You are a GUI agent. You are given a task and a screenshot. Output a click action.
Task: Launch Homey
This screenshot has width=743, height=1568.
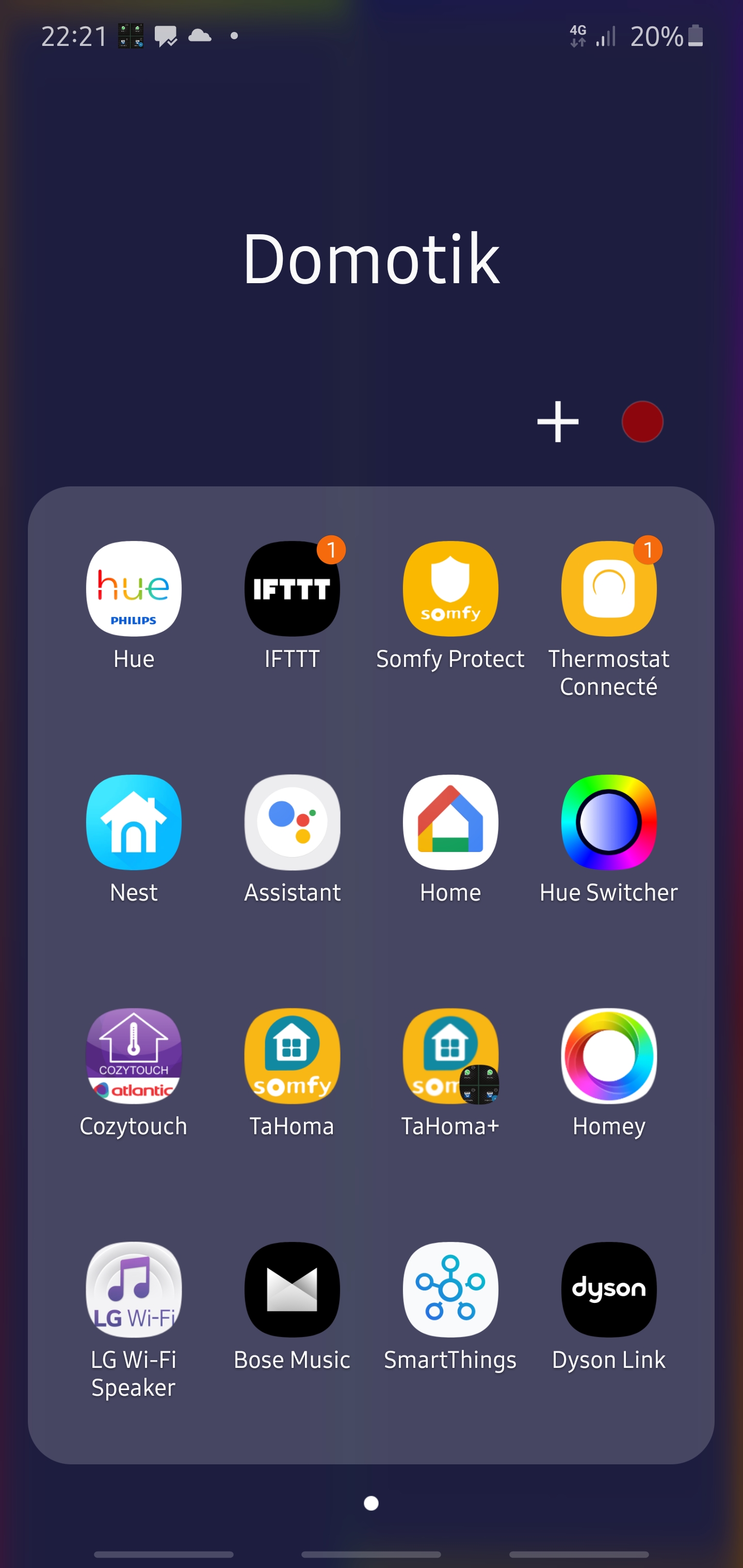[608, 1055]
